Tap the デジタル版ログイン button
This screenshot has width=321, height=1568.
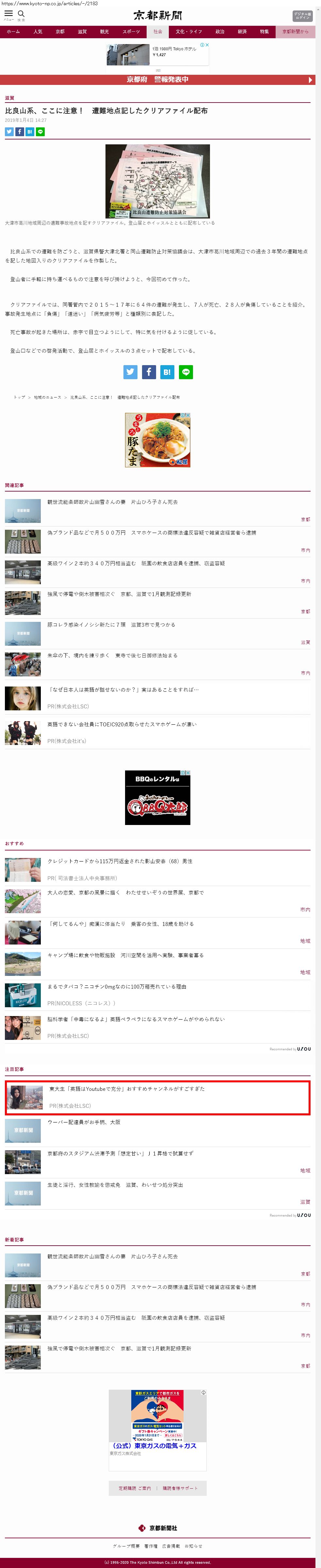pyautogui.click(x=302, y=16)
